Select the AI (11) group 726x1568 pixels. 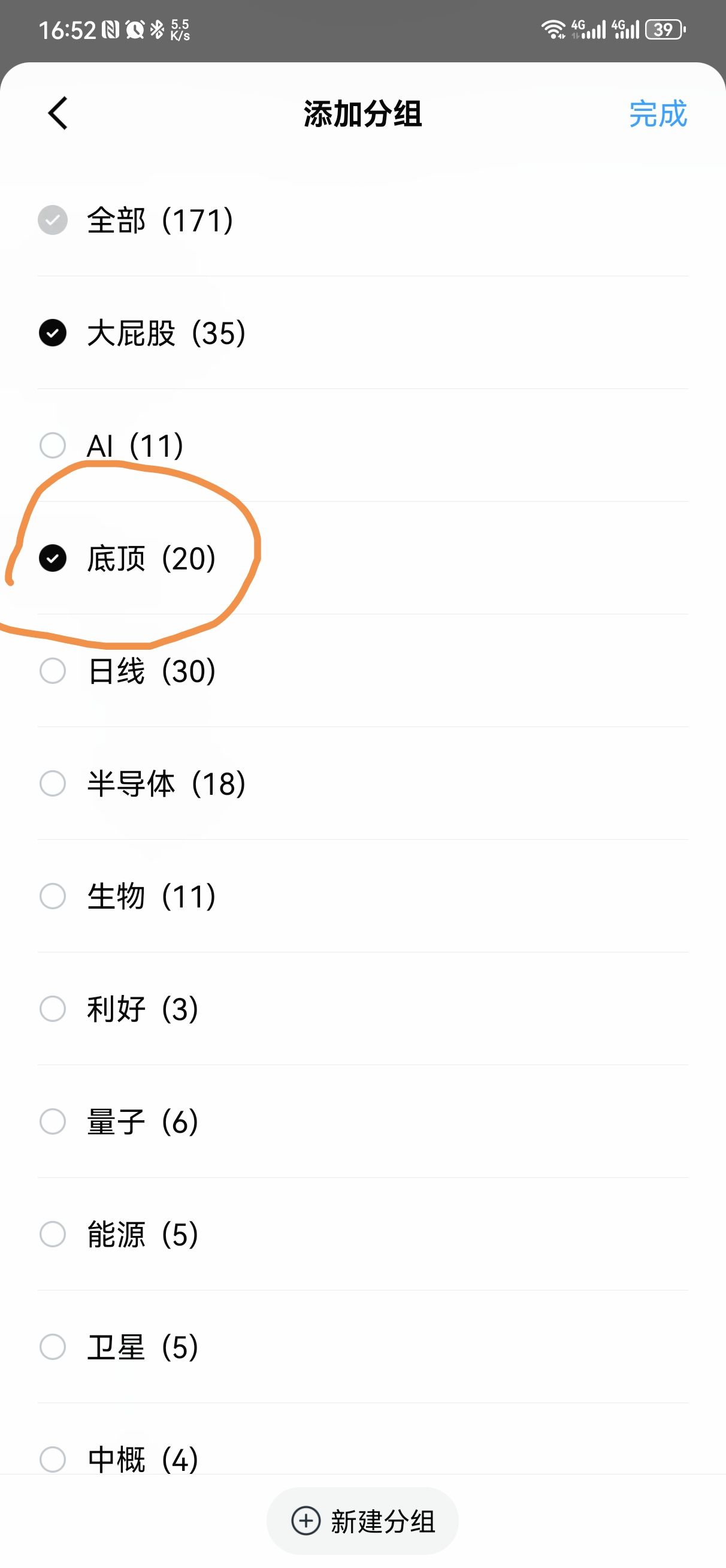pos(53,445)
